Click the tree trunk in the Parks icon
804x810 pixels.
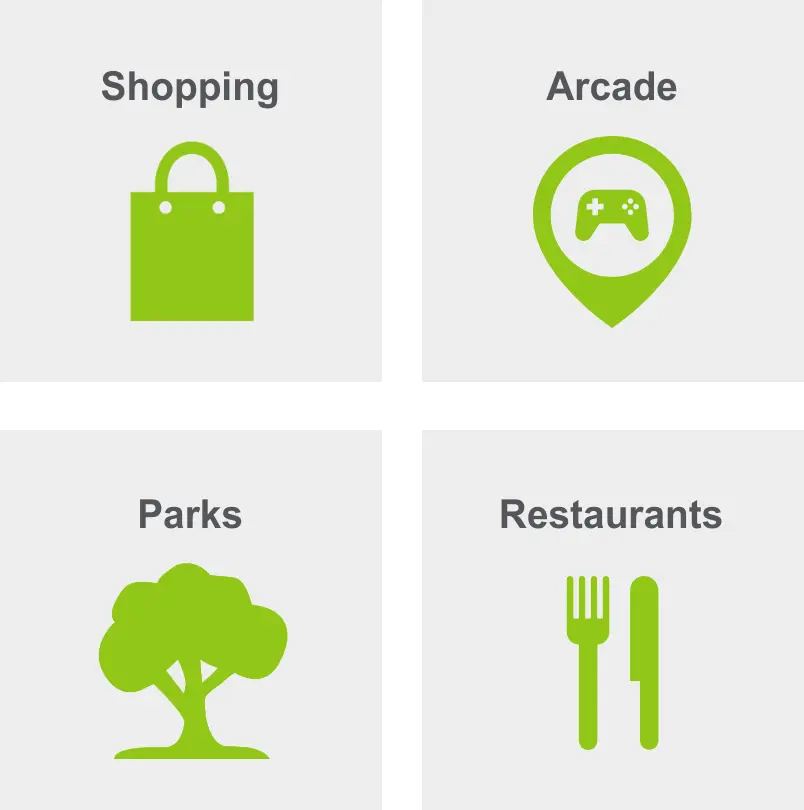(190, 720)
